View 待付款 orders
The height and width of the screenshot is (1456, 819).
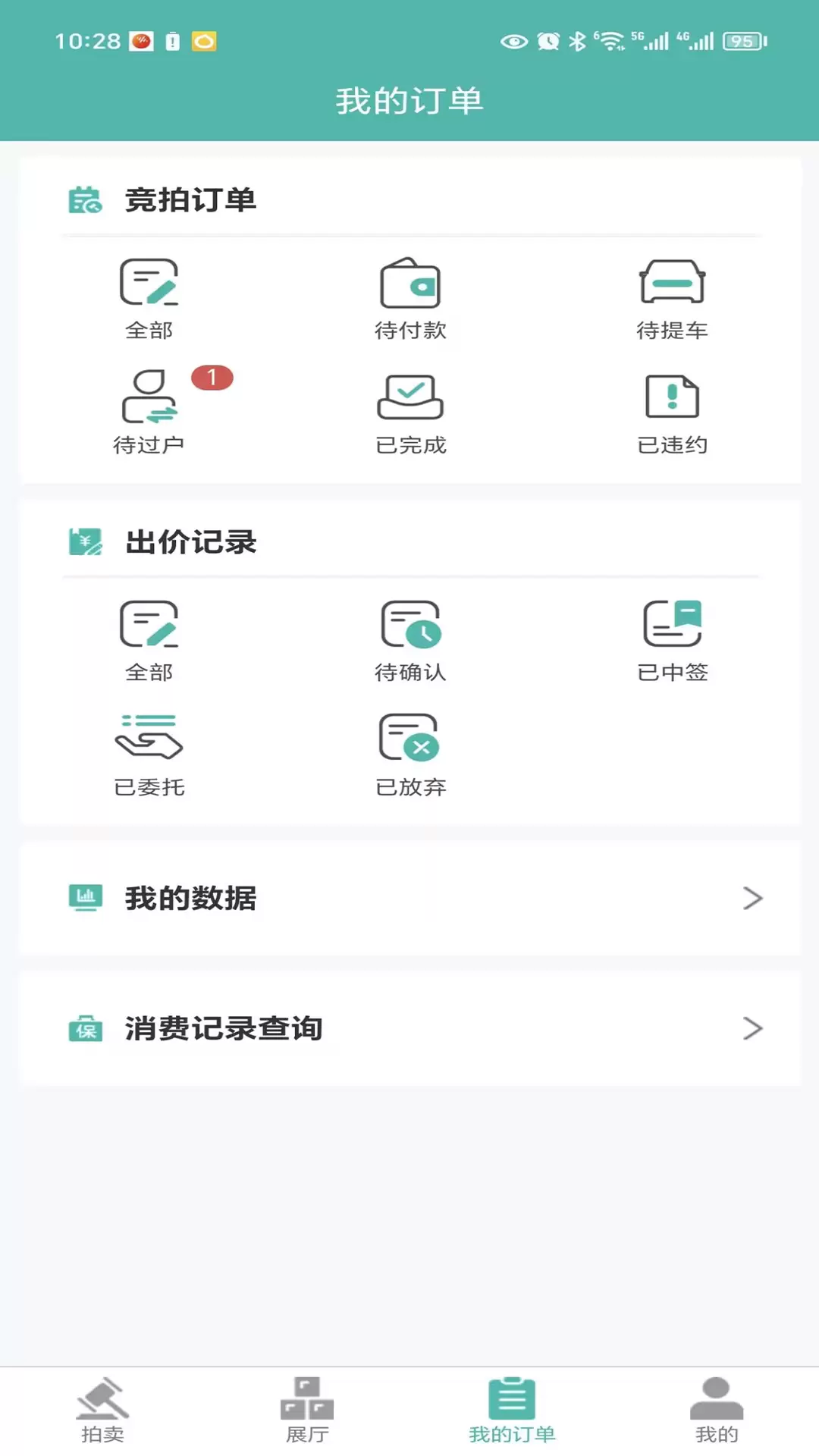[410, 300]
